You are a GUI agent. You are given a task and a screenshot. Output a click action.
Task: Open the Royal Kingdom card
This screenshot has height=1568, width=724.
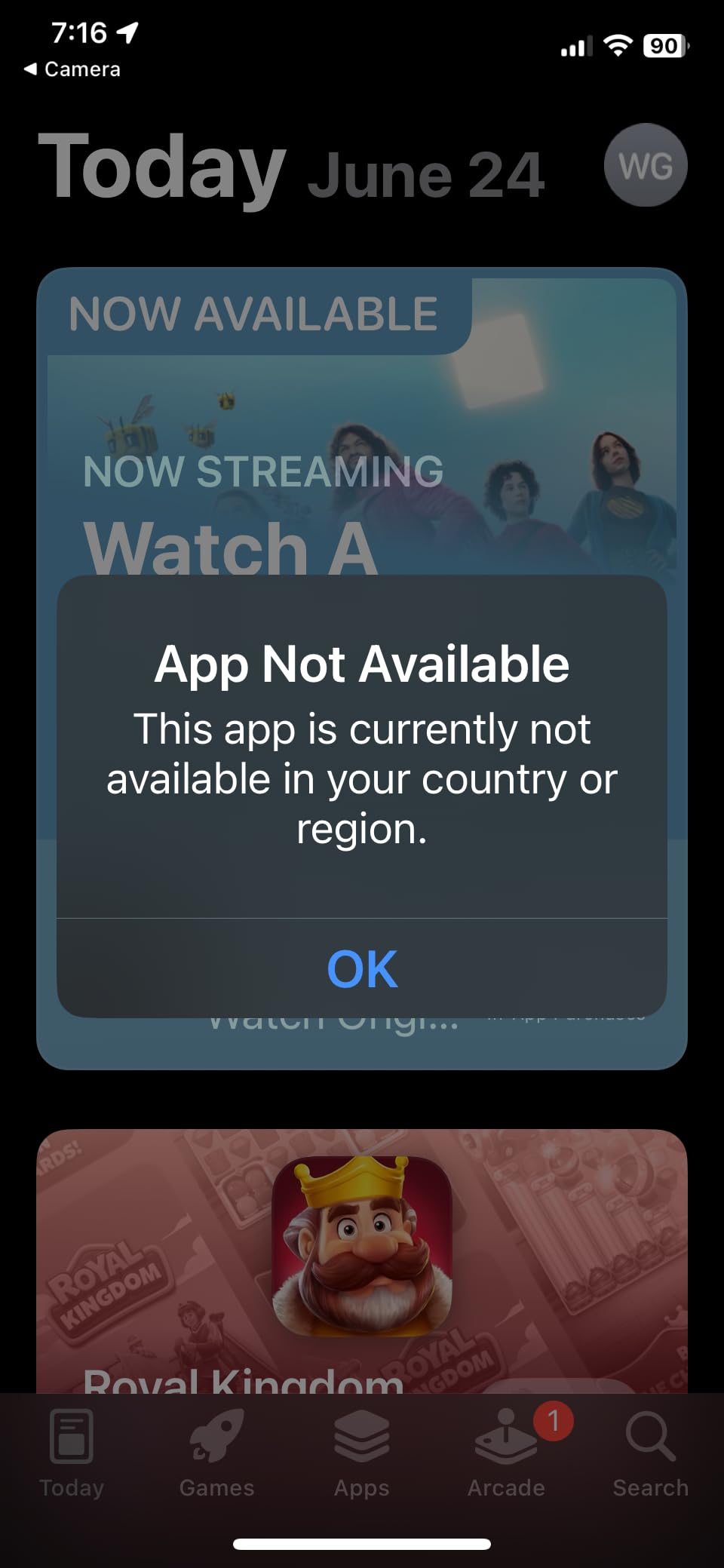tap(362, 1261)
